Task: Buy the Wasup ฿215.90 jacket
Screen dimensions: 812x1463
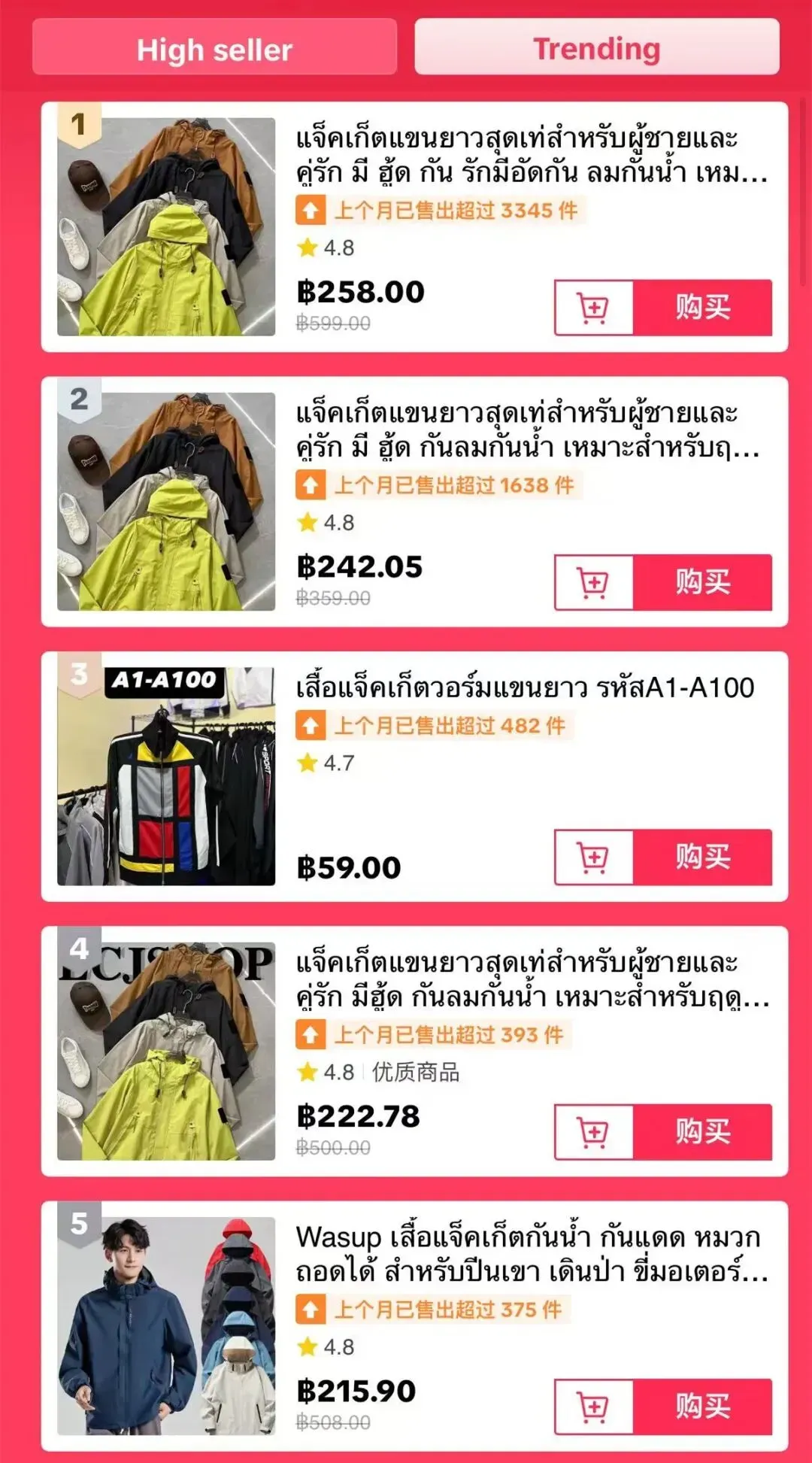Action: (x=702, y=1407)
